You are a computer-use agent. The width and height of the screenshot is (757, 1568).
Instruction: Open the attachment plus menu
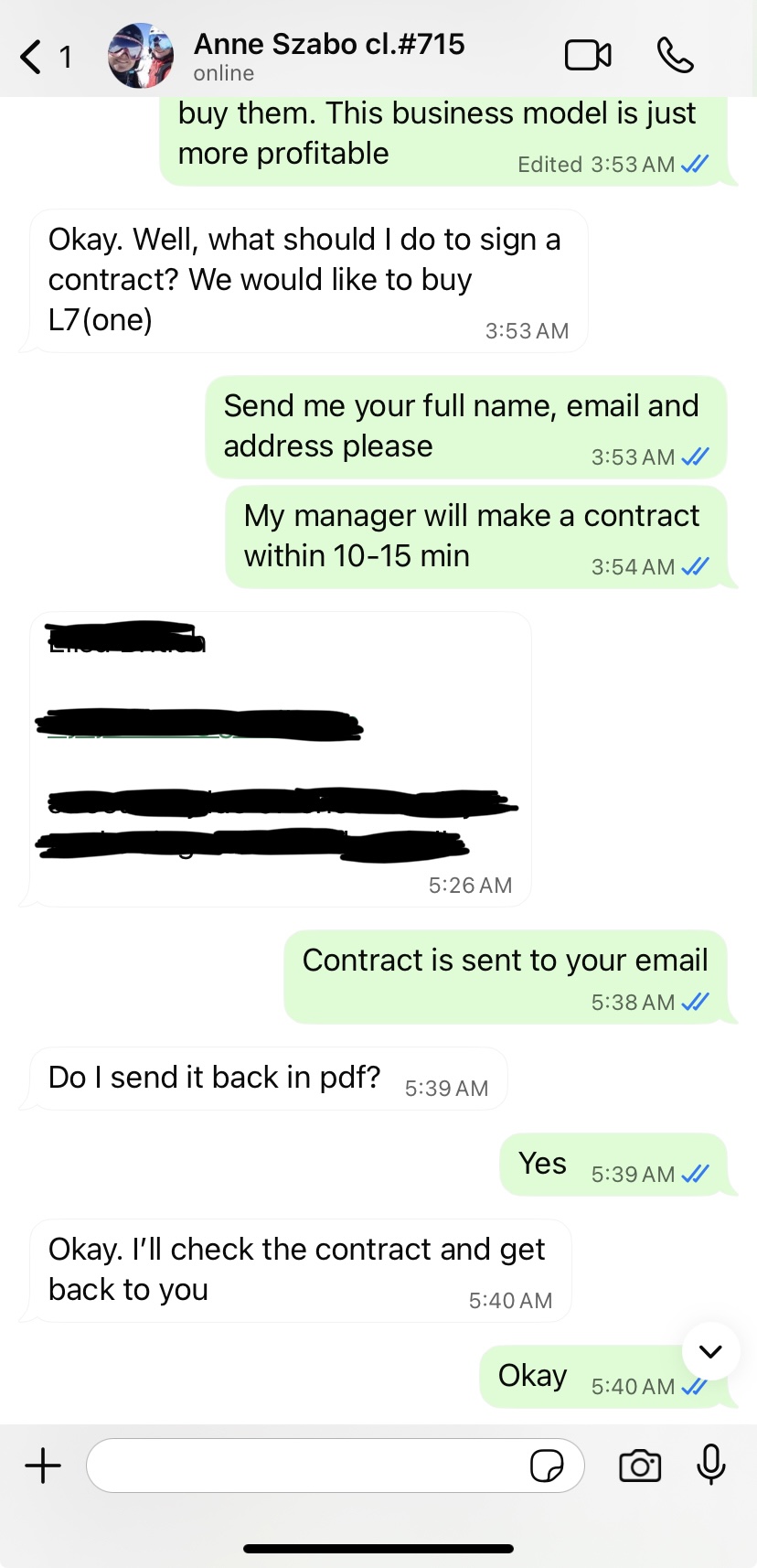[43, 1466]
